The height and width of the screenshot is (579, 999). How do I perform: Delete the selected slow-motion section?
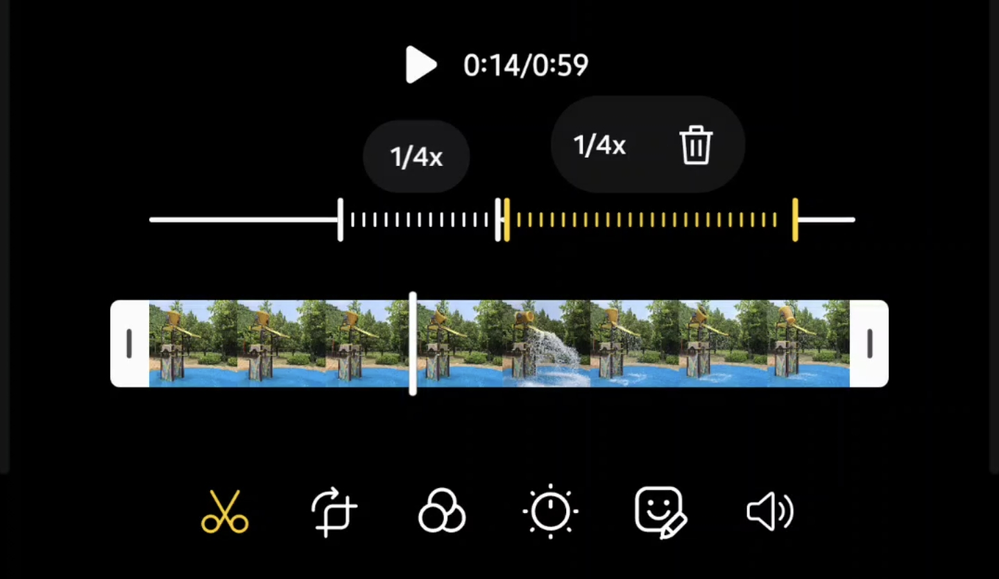[x=696, y=146]
